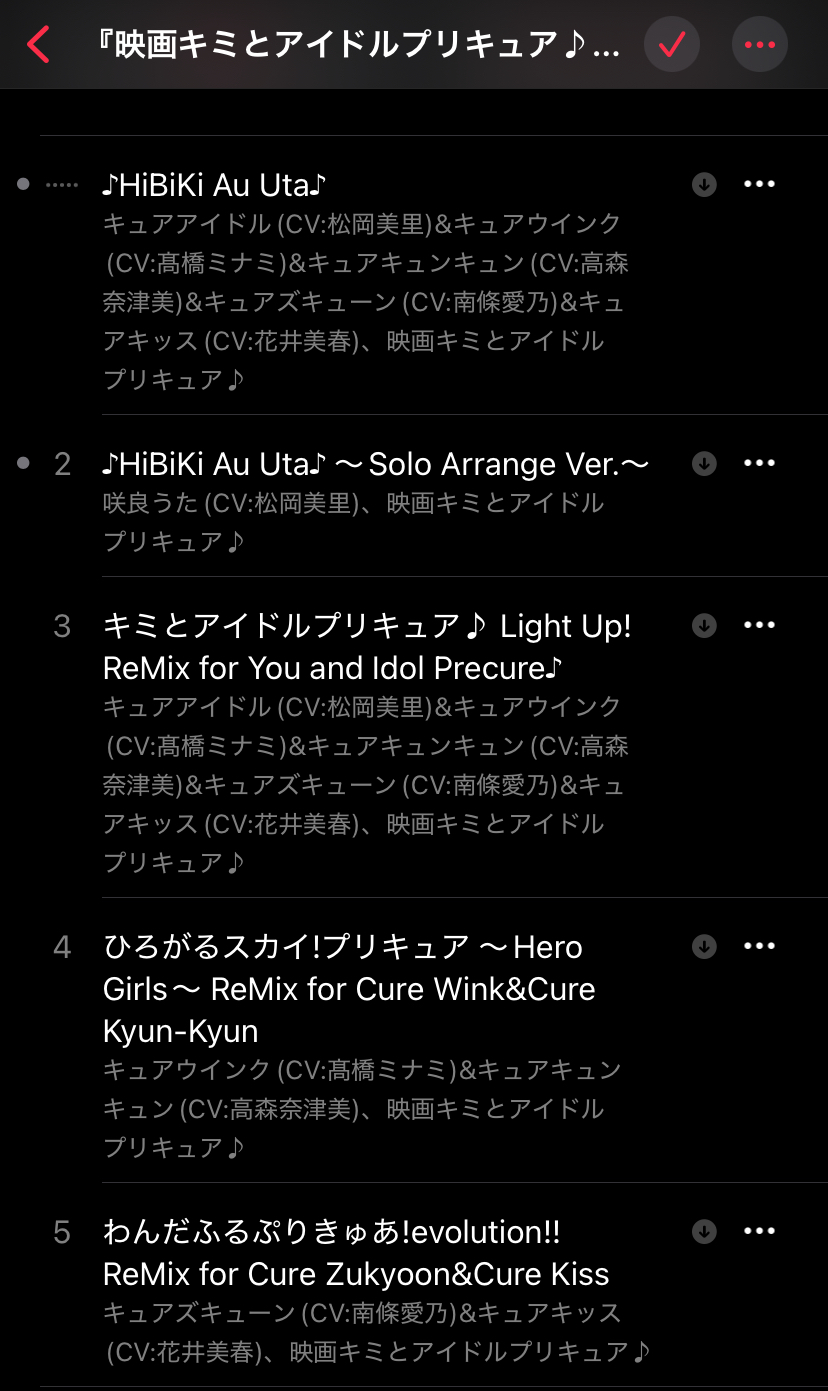Open more options for first ♪HiBiKi Au Uta♪
Image resolution: width=828 pixels, height=1391 pixels.
760,184
